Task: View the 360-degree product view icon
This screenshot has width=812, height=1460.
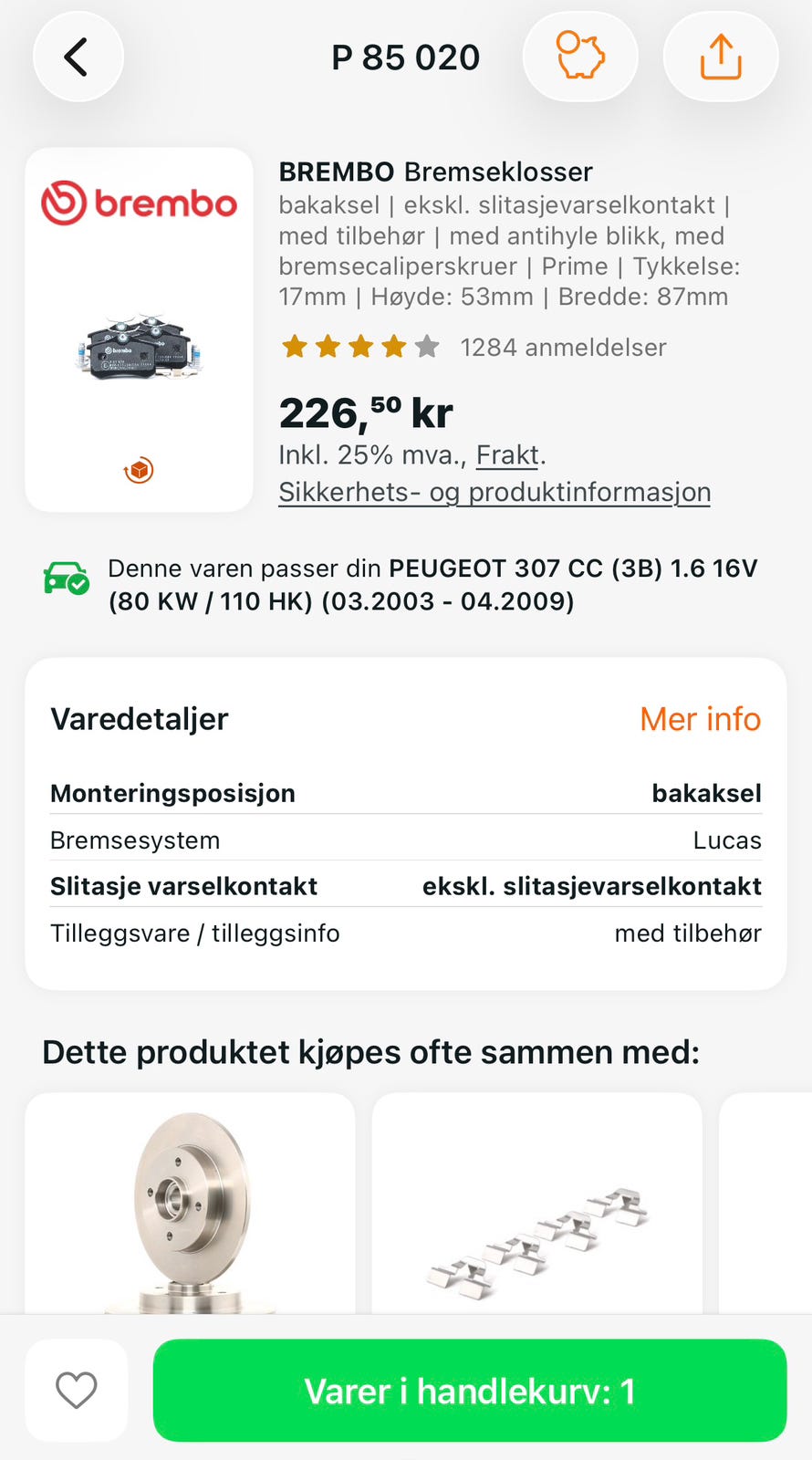Action: click(x=139, y=470)
